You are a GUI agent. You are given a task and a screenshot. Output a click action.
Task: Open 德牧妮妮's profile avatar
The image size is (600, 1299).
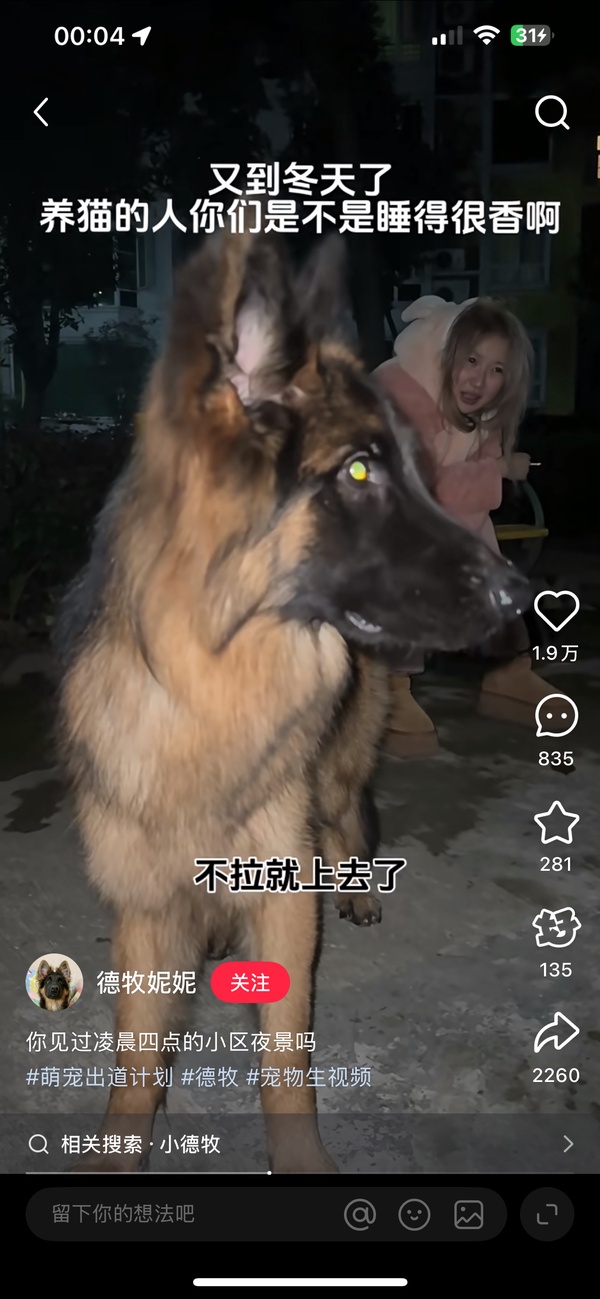tap(54, 982)
